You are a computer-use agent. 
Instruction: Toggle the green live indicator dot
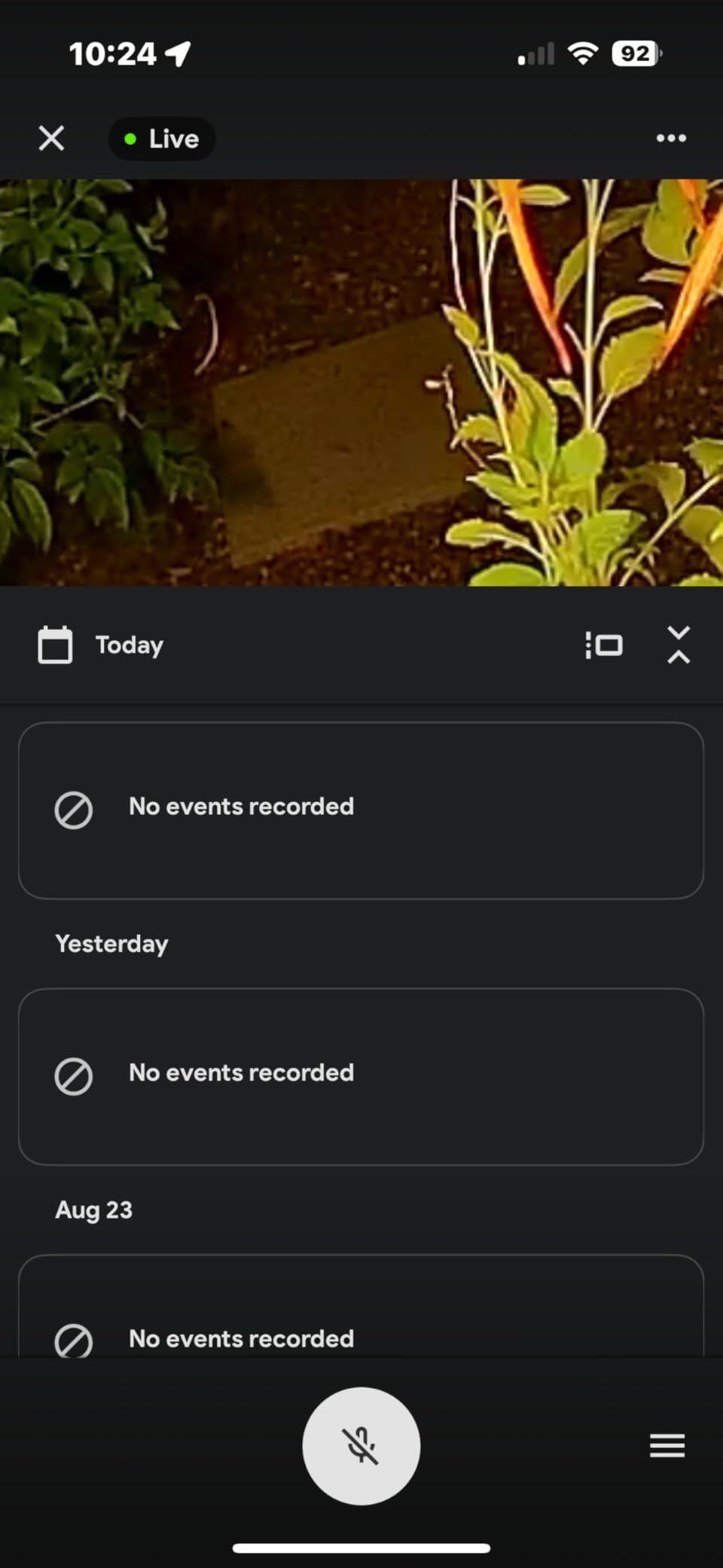click(x=130, y=139)
